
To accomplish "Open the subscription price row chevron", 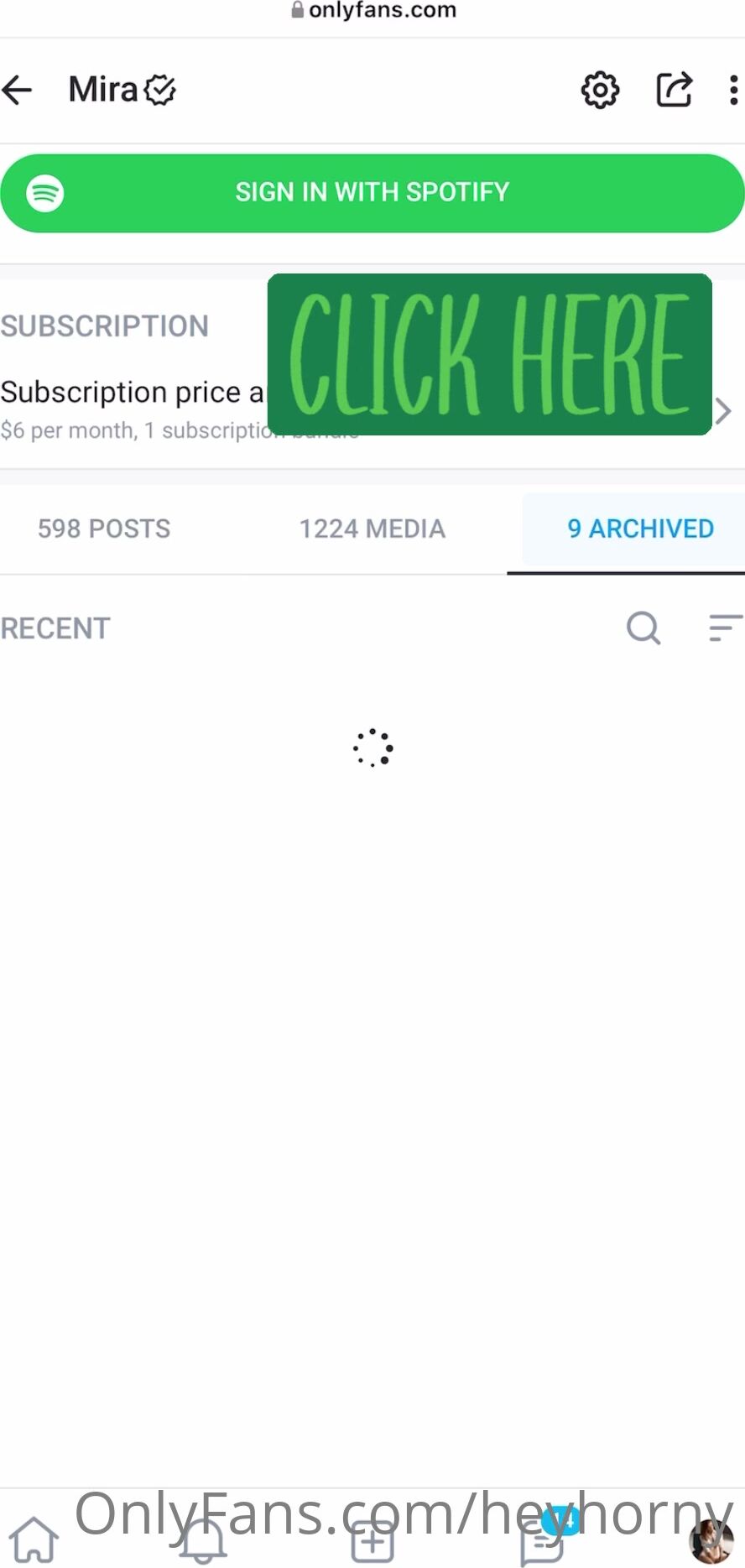I will coord(723,411).
